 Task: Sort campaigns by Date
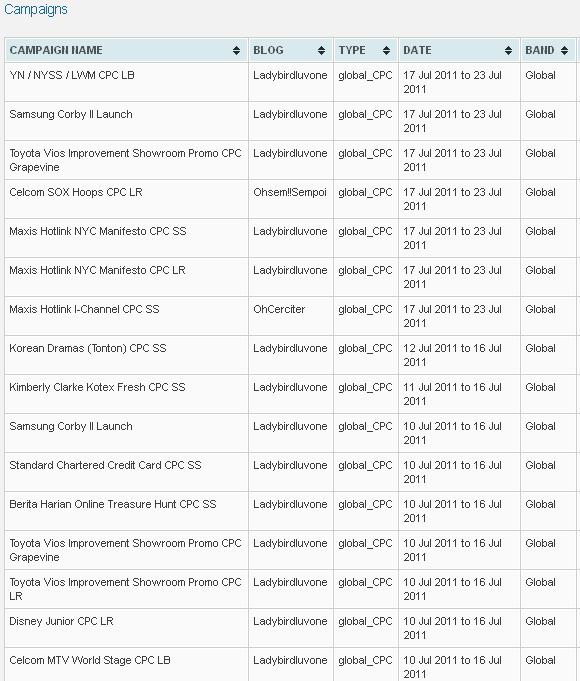tap(459, 50)
